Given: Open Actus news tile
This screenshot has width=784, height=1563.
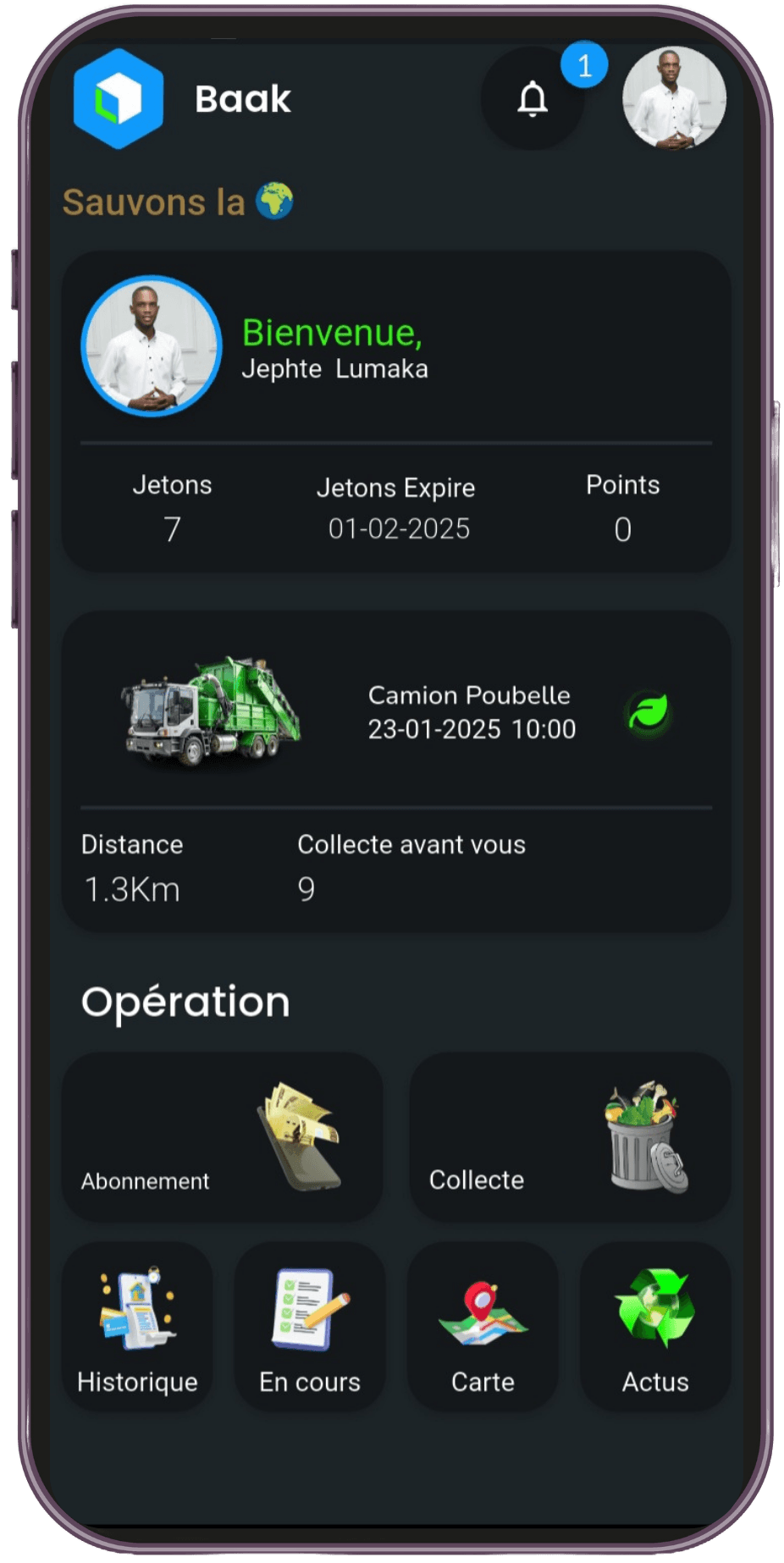Looking at the screenshot, I should tap(655, 1326).
